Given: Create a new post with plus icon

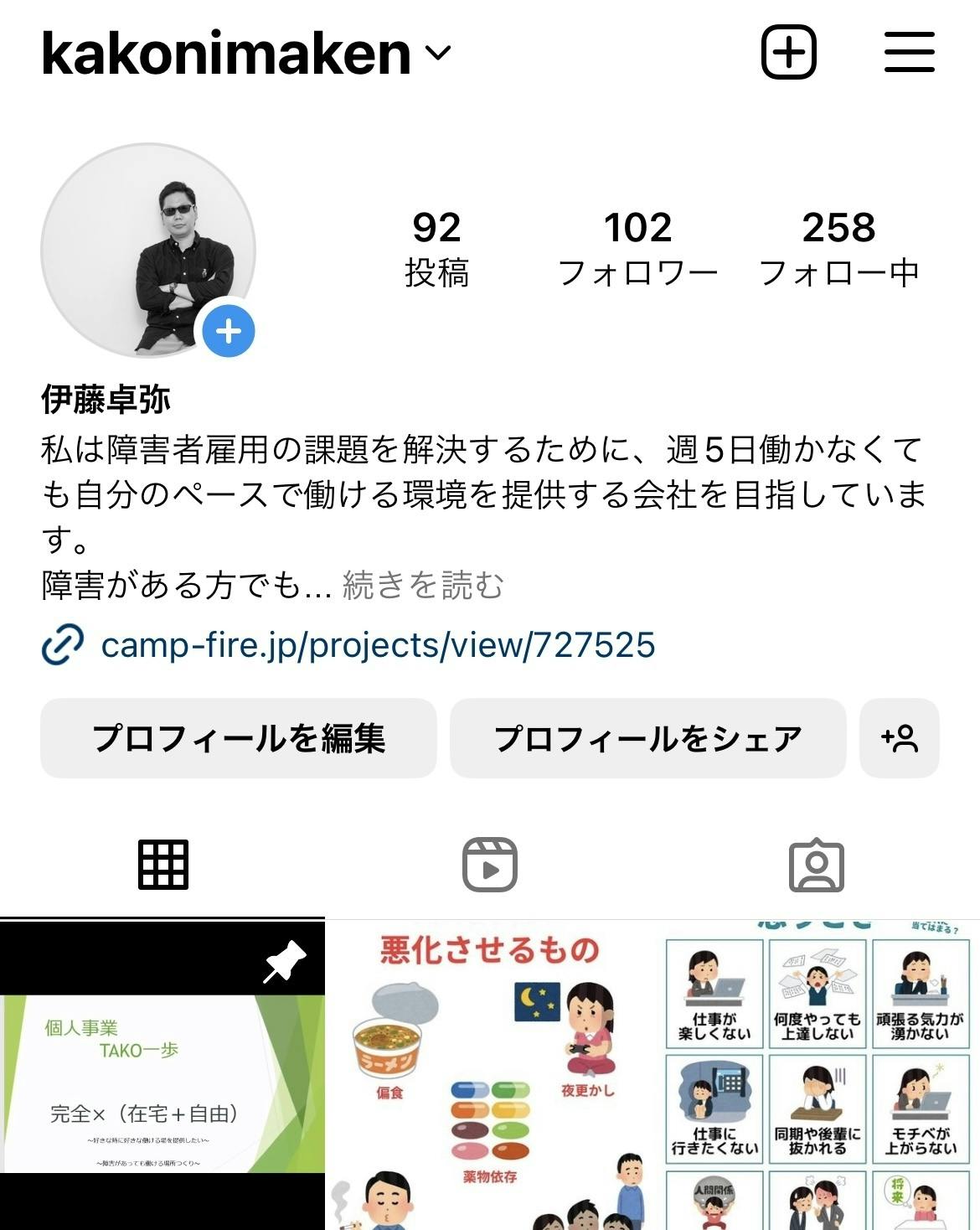Looking at the screenshot, I should [x=788, y=52].
